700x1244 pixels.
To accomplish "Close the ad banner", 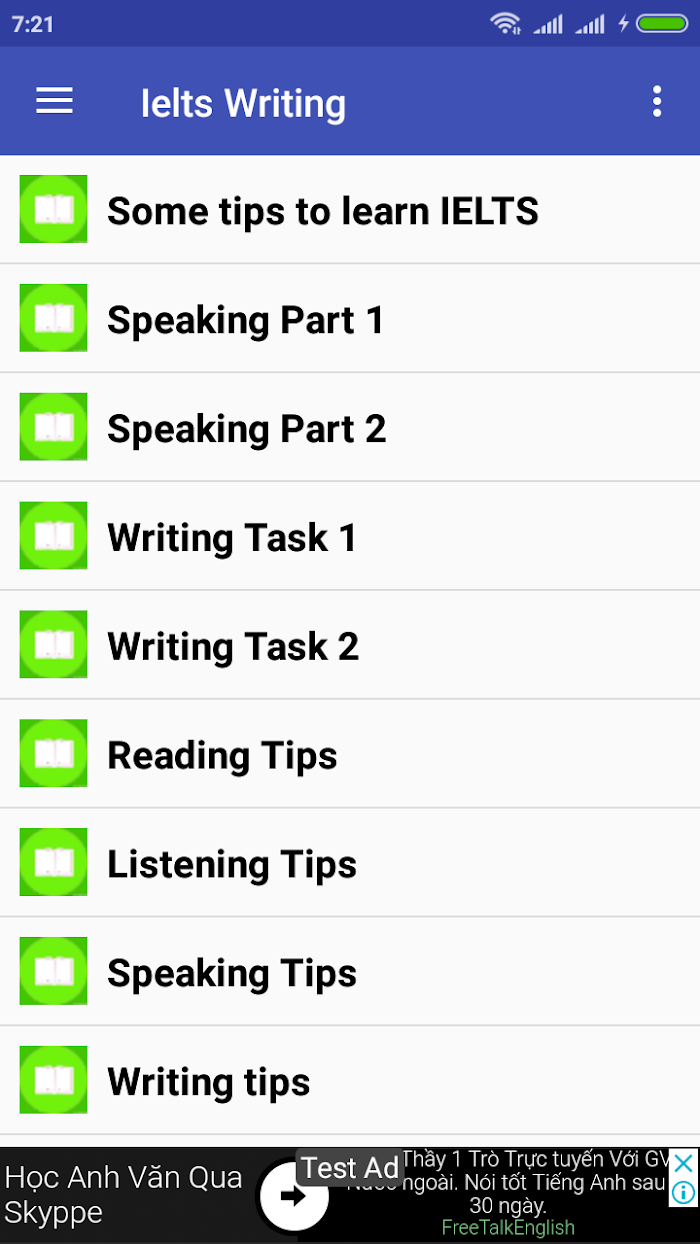I will (x=683, y=1163).
